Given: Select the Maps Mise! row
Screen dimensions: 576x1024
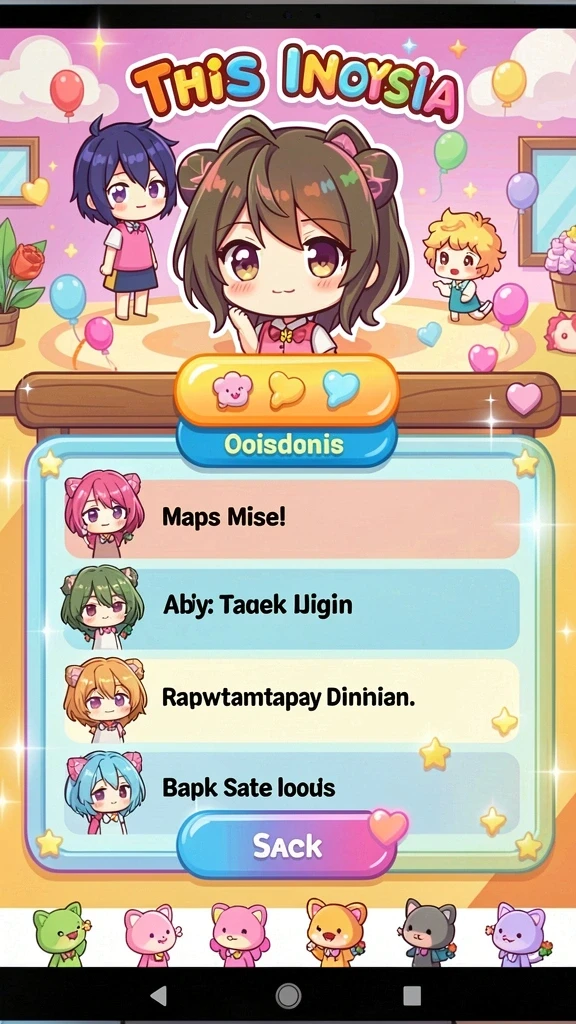Looking at the screenshot, I should 292,519.
